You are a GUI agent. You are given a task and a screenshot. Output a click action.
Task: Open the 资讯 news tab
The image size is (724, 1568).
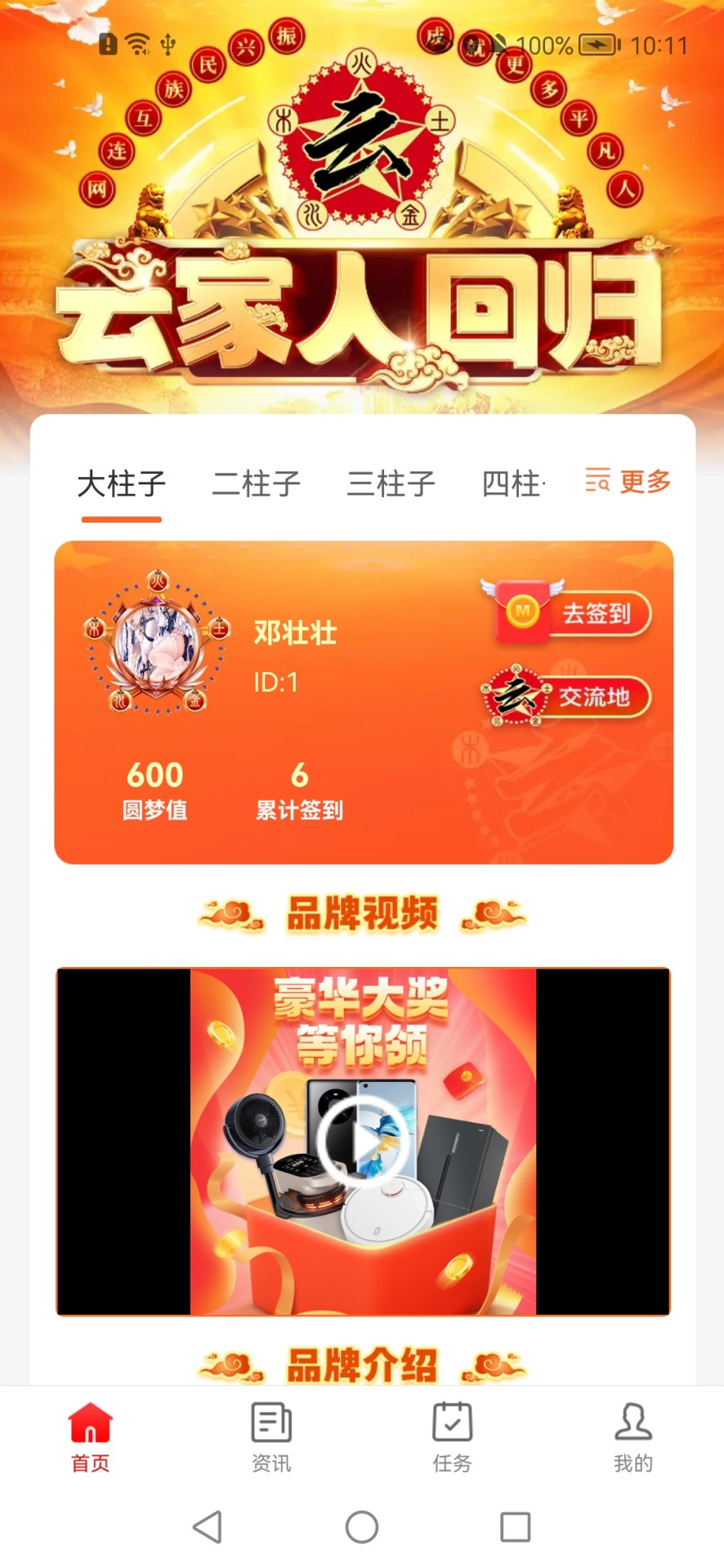(x=271, y=1437)
